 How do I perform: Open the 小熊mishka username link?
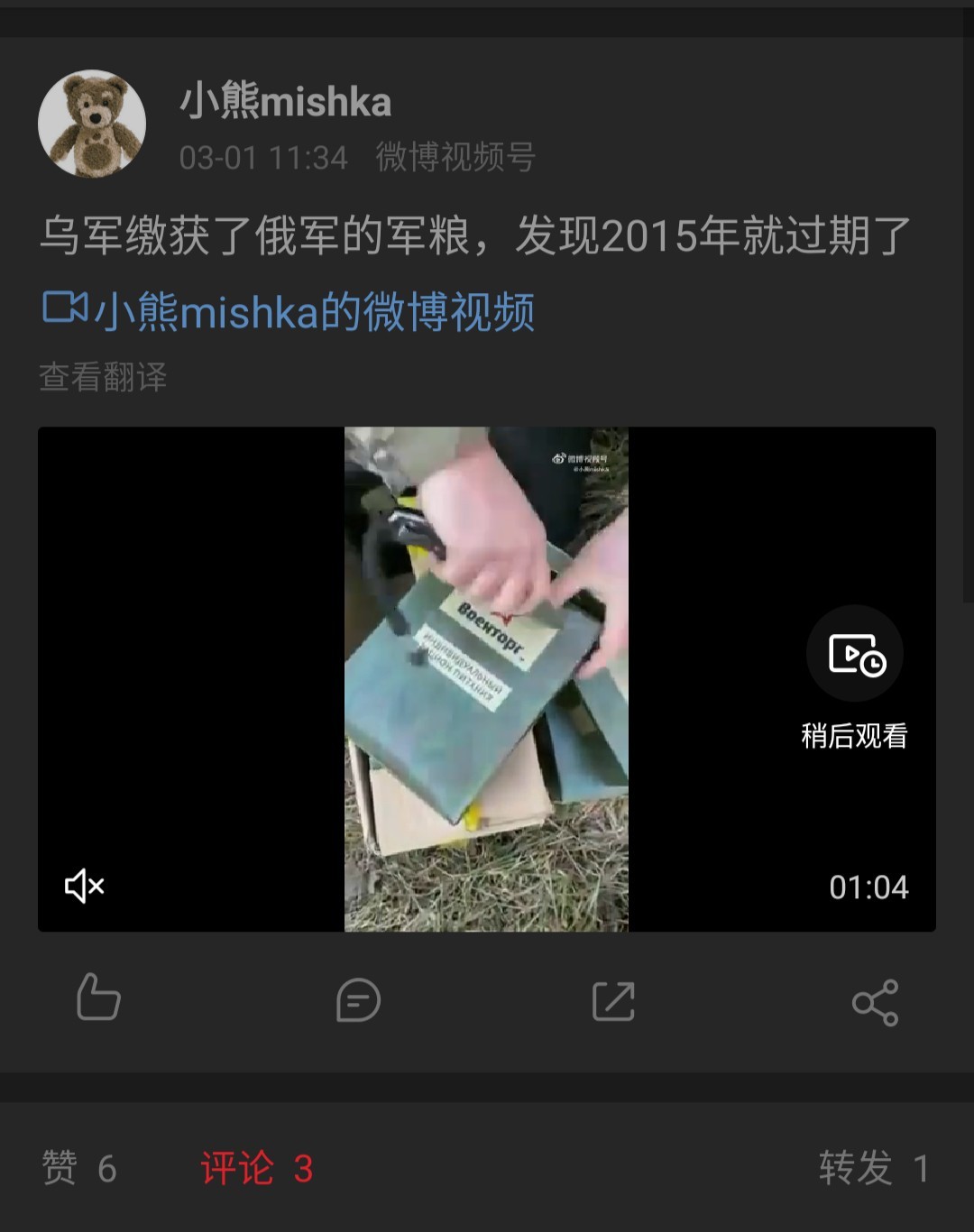pos(285,101)
